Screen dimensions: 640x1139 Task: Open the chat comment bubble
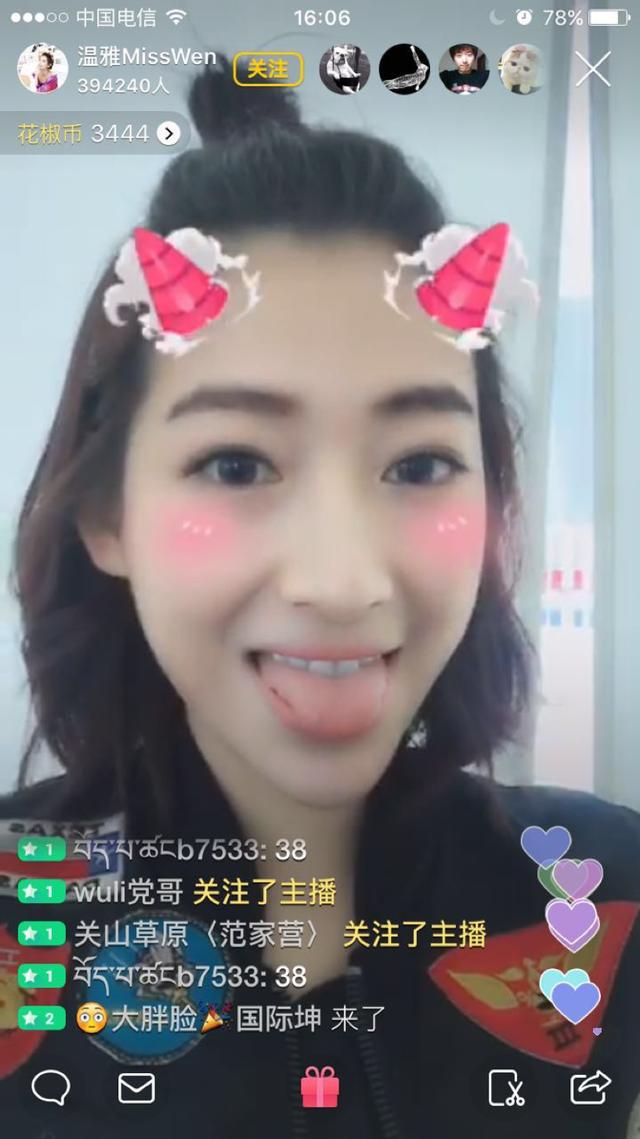click(50, 1087)
